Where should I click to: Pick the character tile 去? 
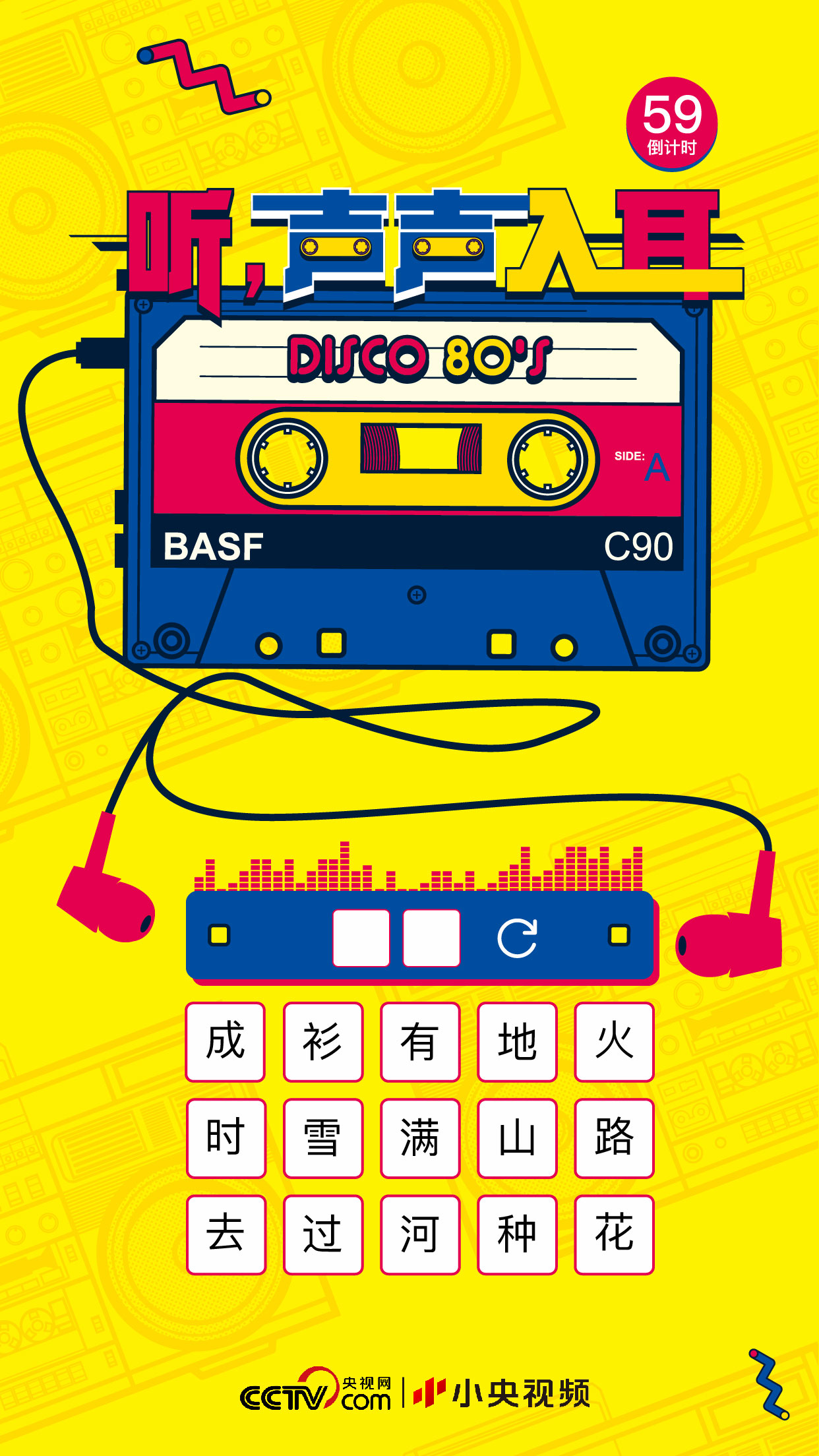click(226, 1234)
